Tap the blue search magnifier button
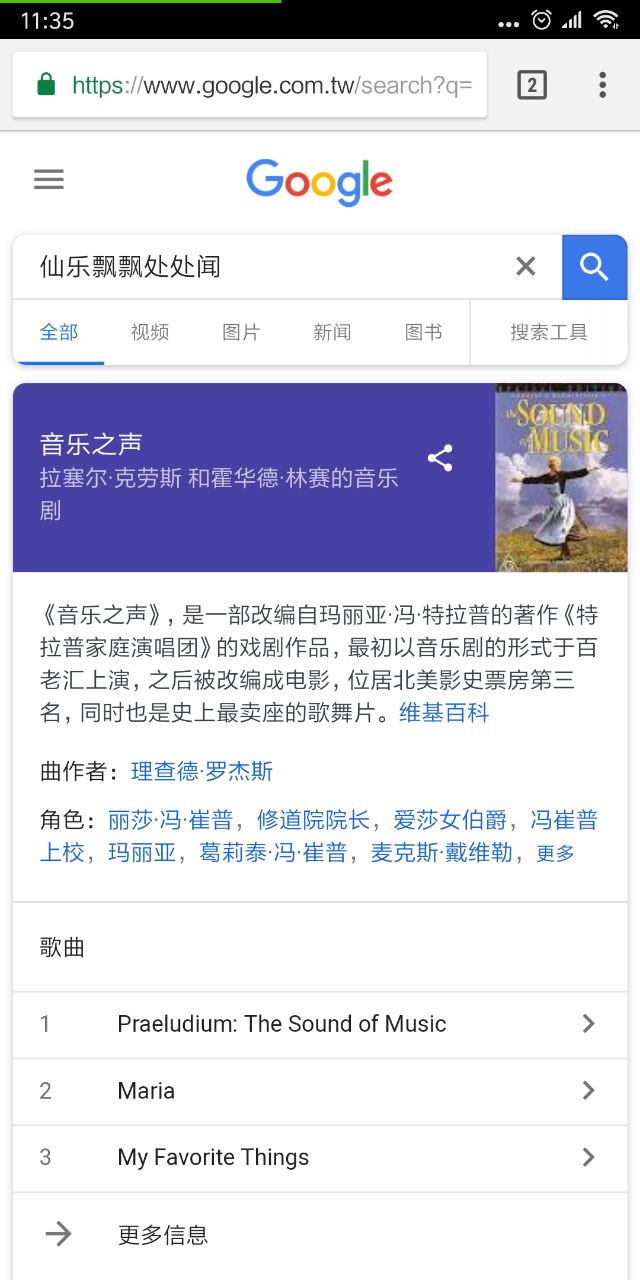The image size is (640, 1280). click(x=594, y=267)
